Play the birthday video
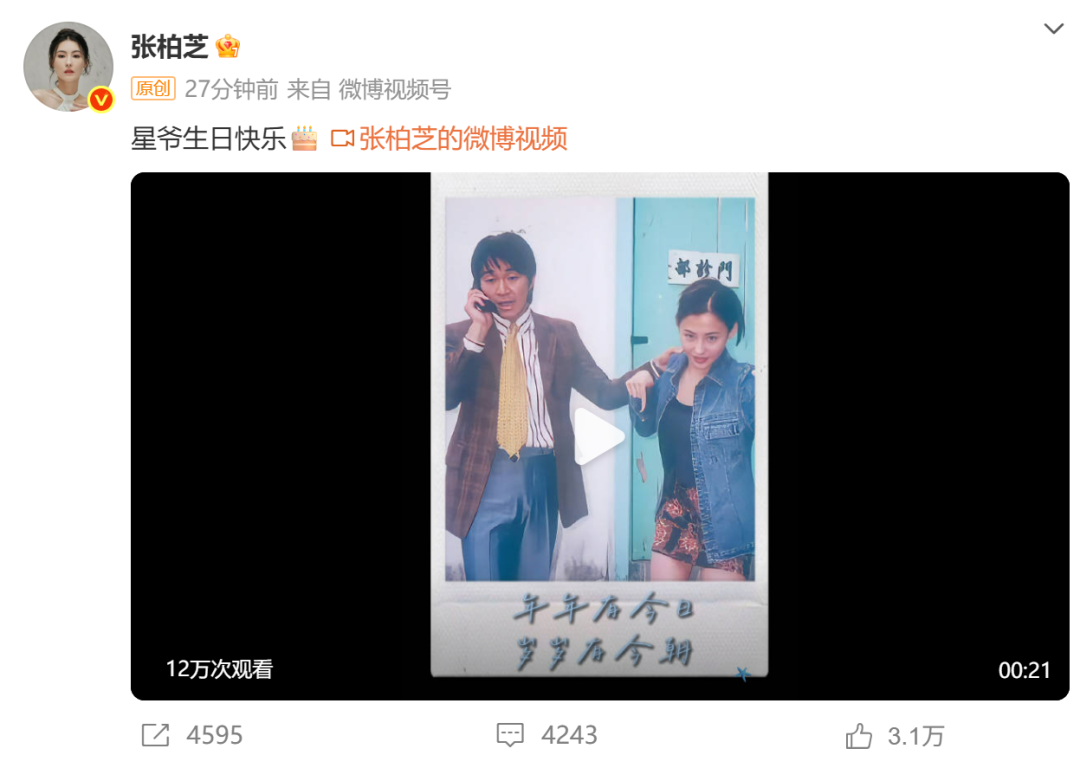Screen dimensions: 1080x768 [600, 437]
